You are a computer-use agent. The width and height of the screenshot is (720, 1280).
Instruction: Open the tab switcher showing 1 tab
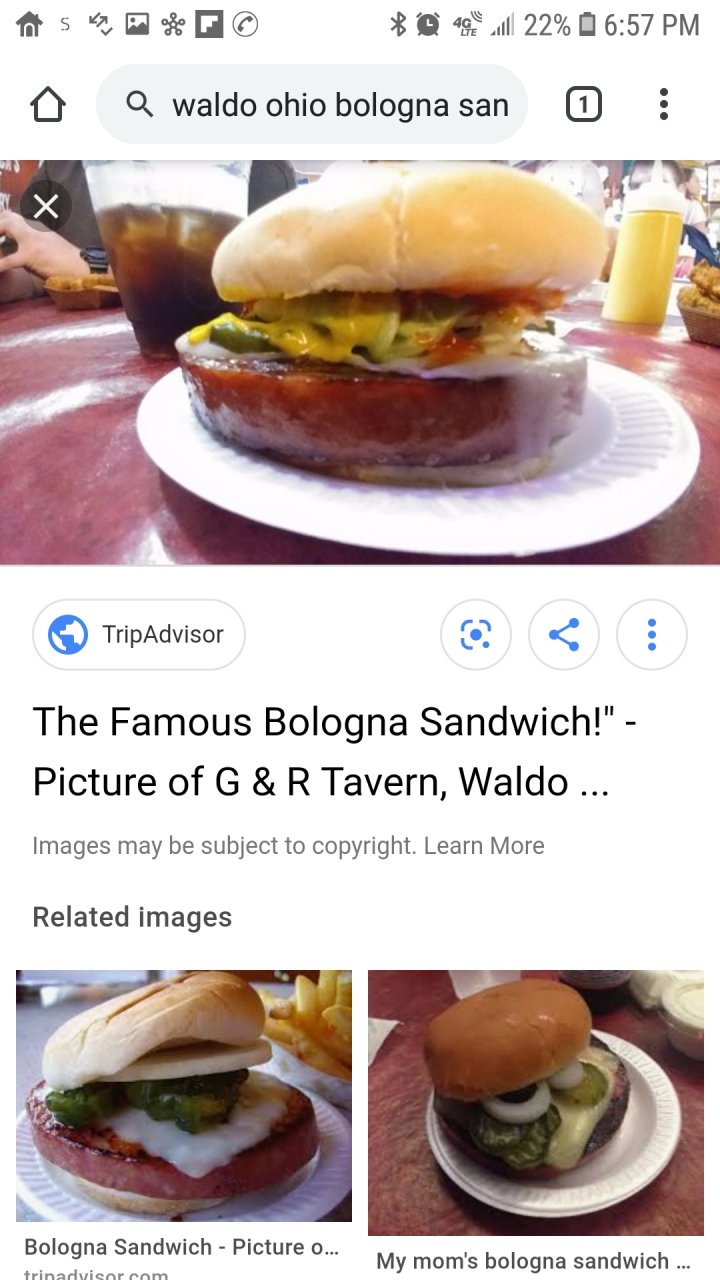(x=584, y=104)
